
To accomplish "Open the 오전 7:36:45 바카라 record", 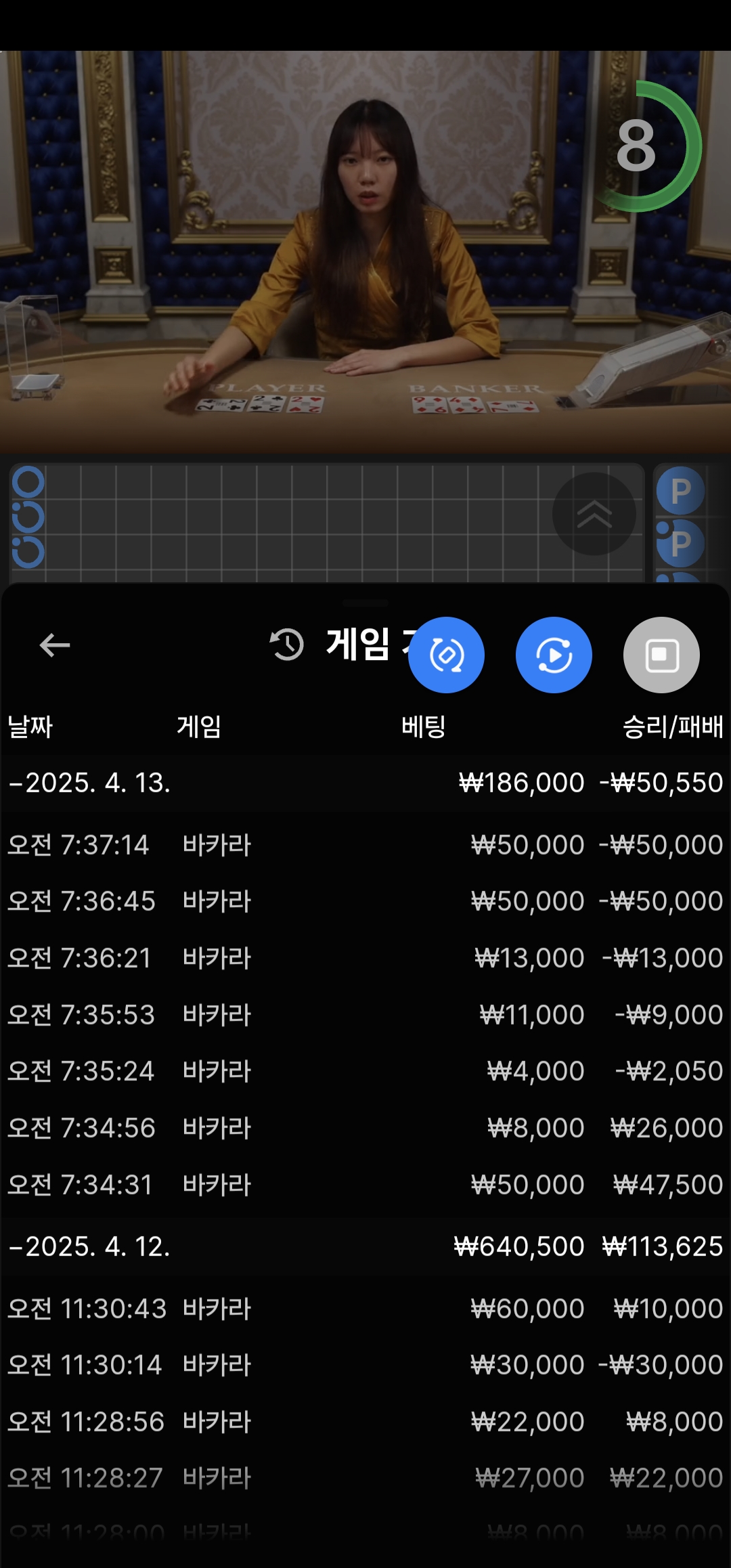I will click(365, 901).
